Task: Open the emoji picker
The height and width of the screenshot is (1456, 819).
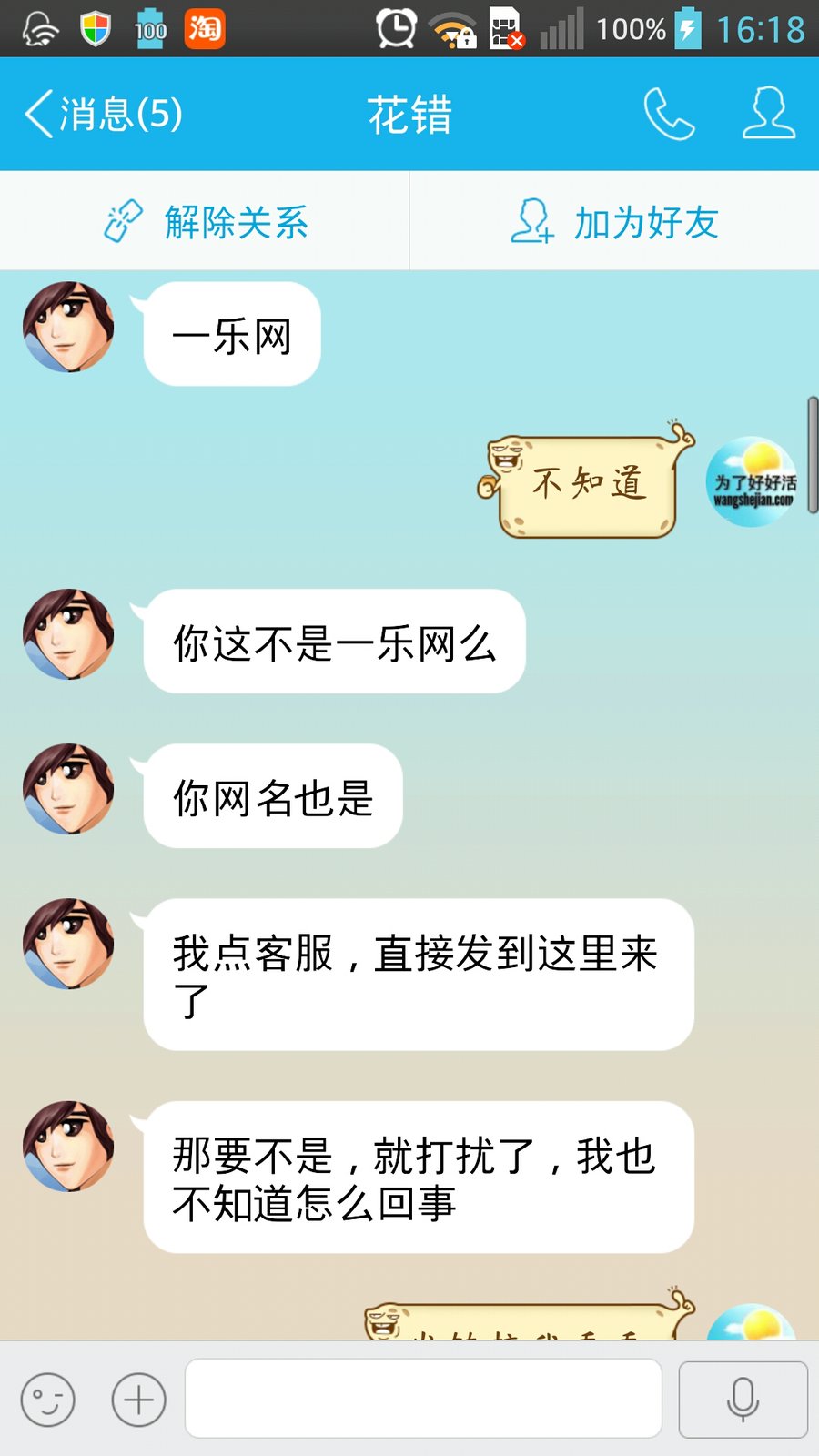Action: tap(47, 1399)
